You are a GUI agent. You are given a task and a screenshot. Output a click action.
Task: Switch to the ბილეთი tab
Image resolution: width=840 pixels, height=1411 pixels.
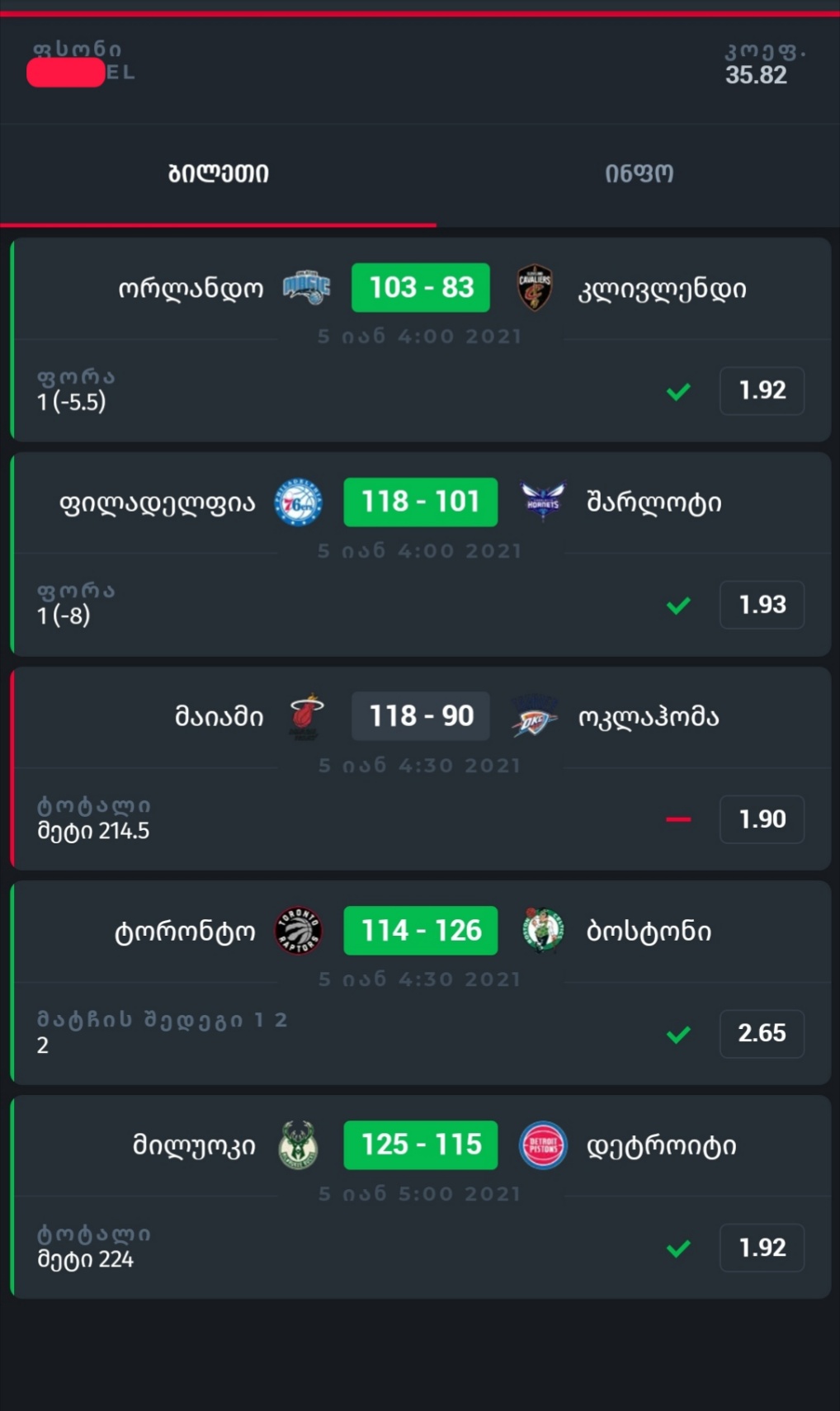click(x=218, y=174)
